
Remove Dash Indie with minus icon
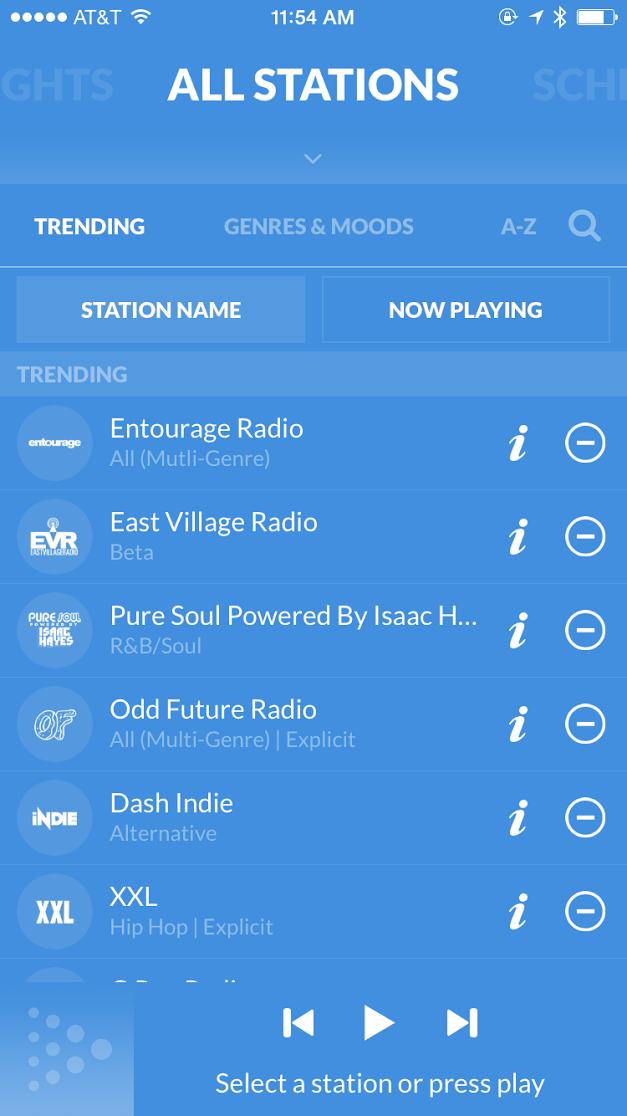[x=585, y=818]
